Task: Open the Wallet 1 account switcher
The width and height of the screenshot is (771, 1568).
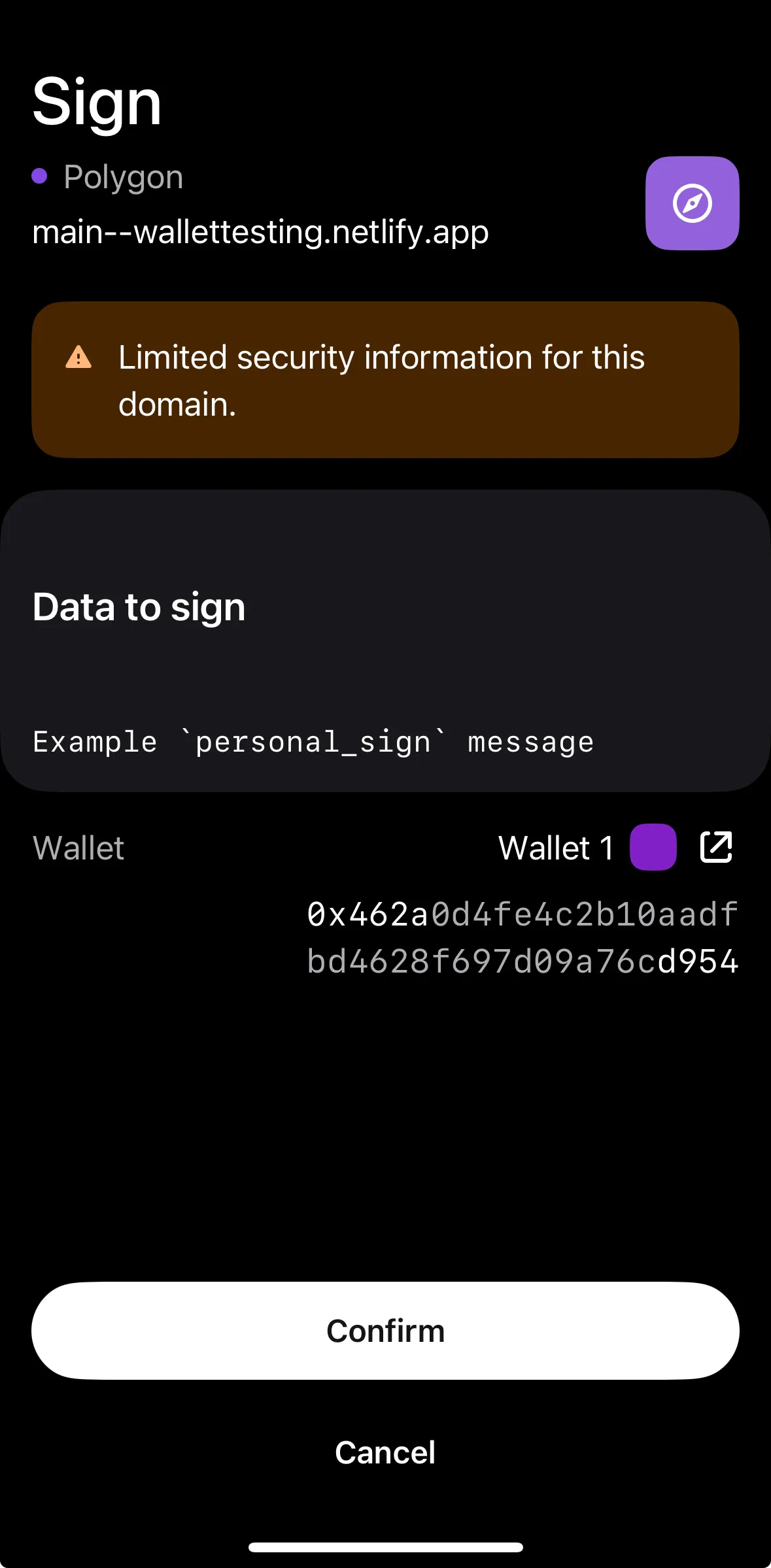Action: click(555, 846)
